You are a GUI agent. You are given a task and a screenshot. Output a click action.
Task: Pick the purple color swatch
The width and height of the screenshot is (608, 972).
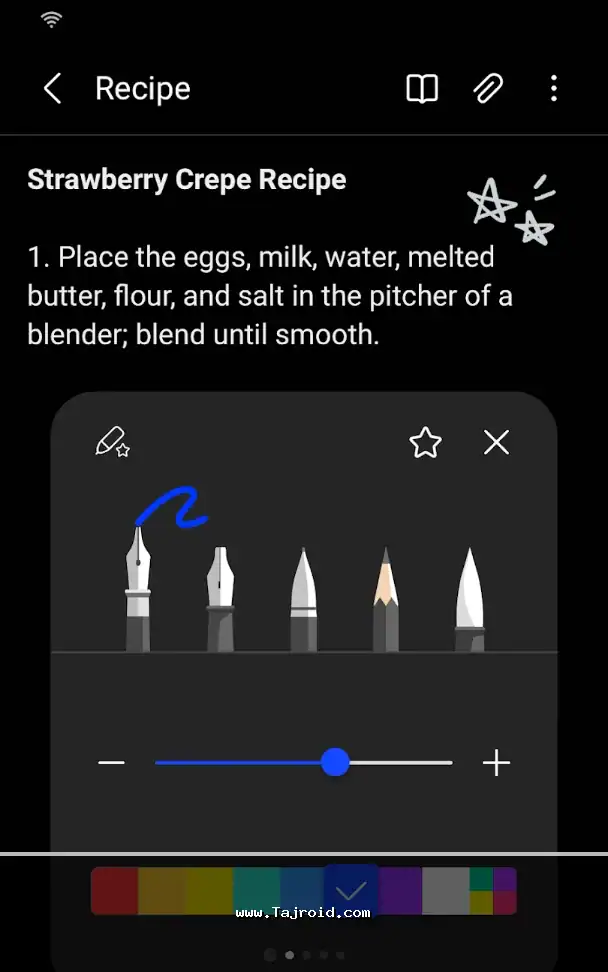click(x=400, y=890)
